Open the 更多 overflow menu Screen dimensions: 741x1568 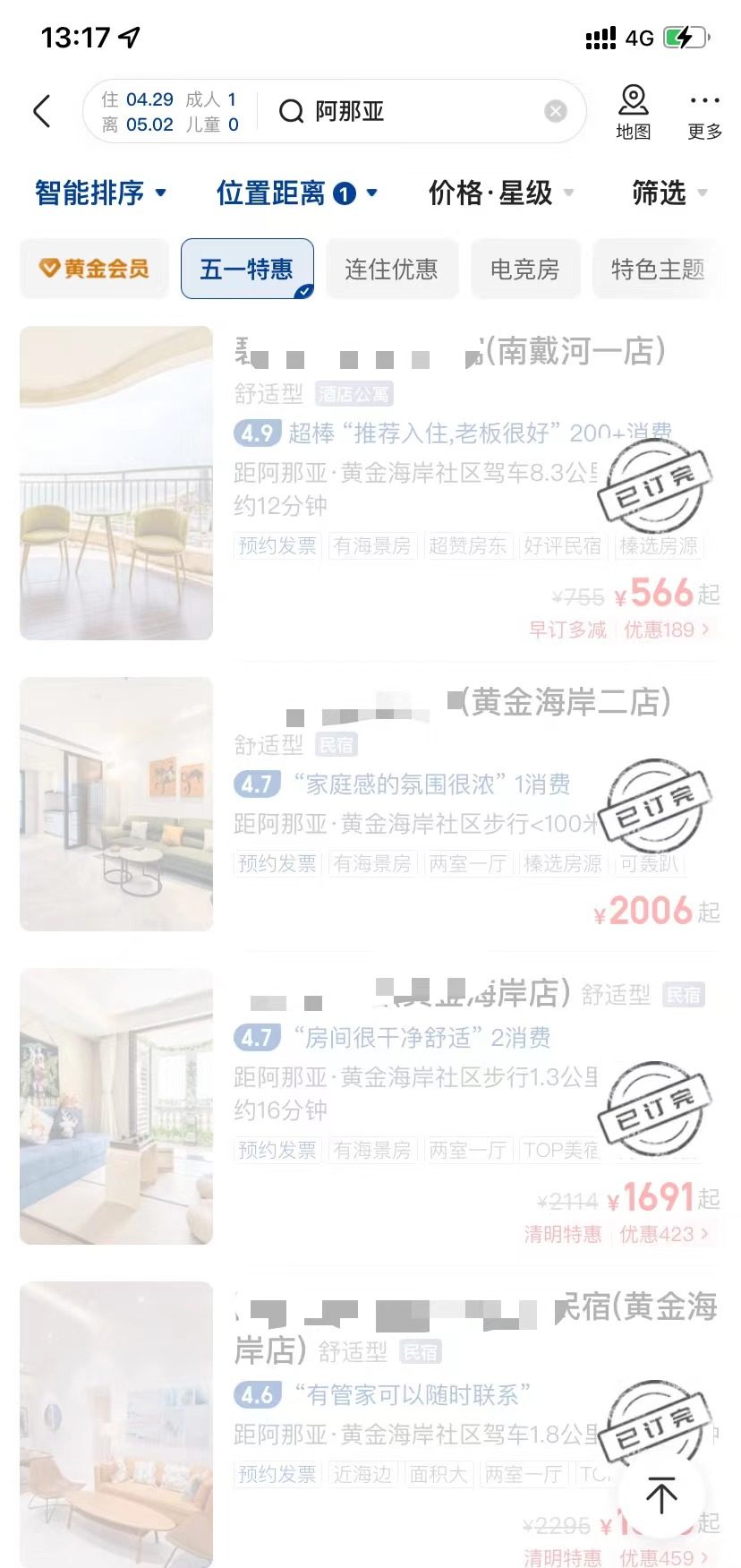tap(704, 112)
